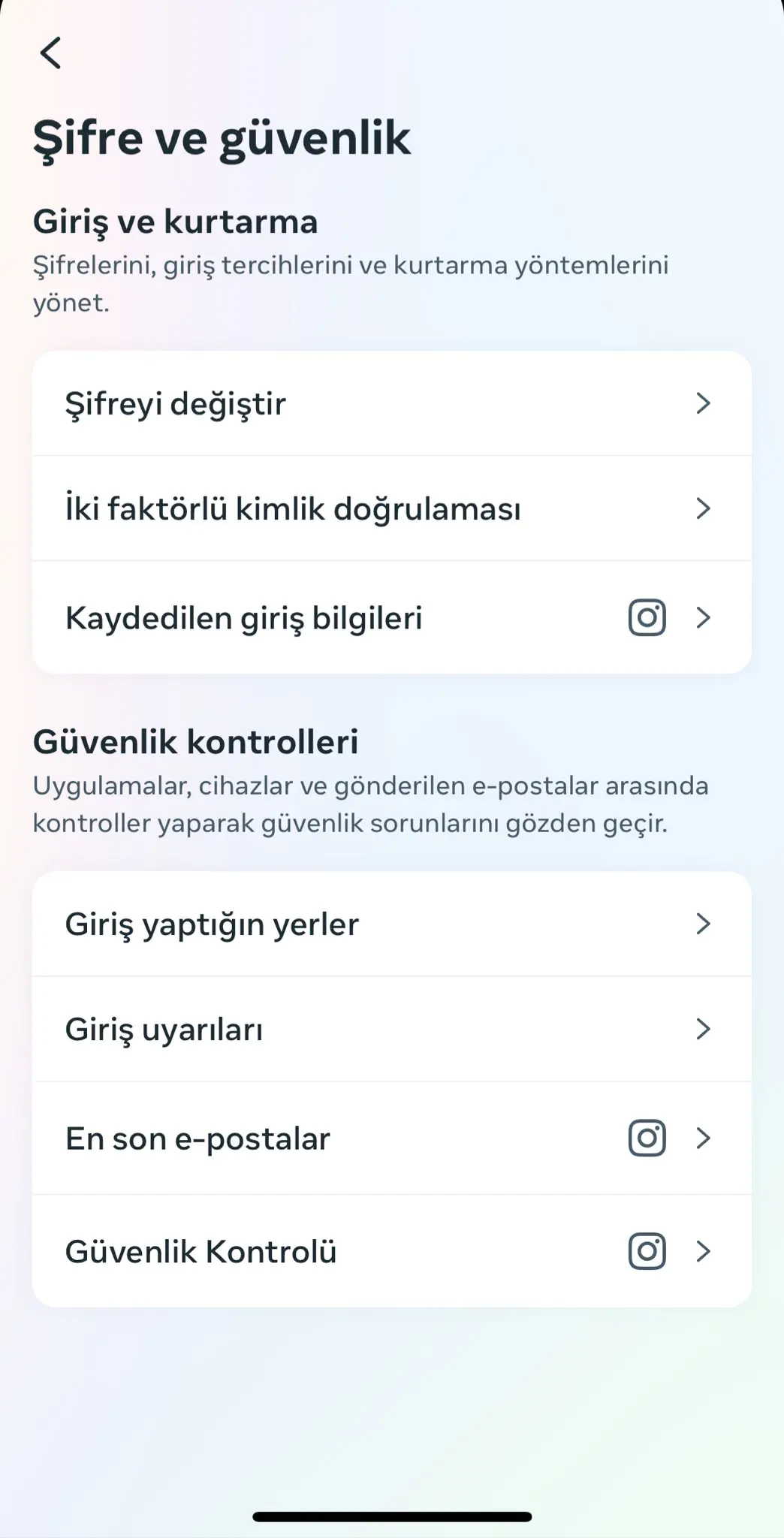Click the Instagram icon next to En son e-postalar
The height and width of the screenshot is (1538, 784).
646,1138
